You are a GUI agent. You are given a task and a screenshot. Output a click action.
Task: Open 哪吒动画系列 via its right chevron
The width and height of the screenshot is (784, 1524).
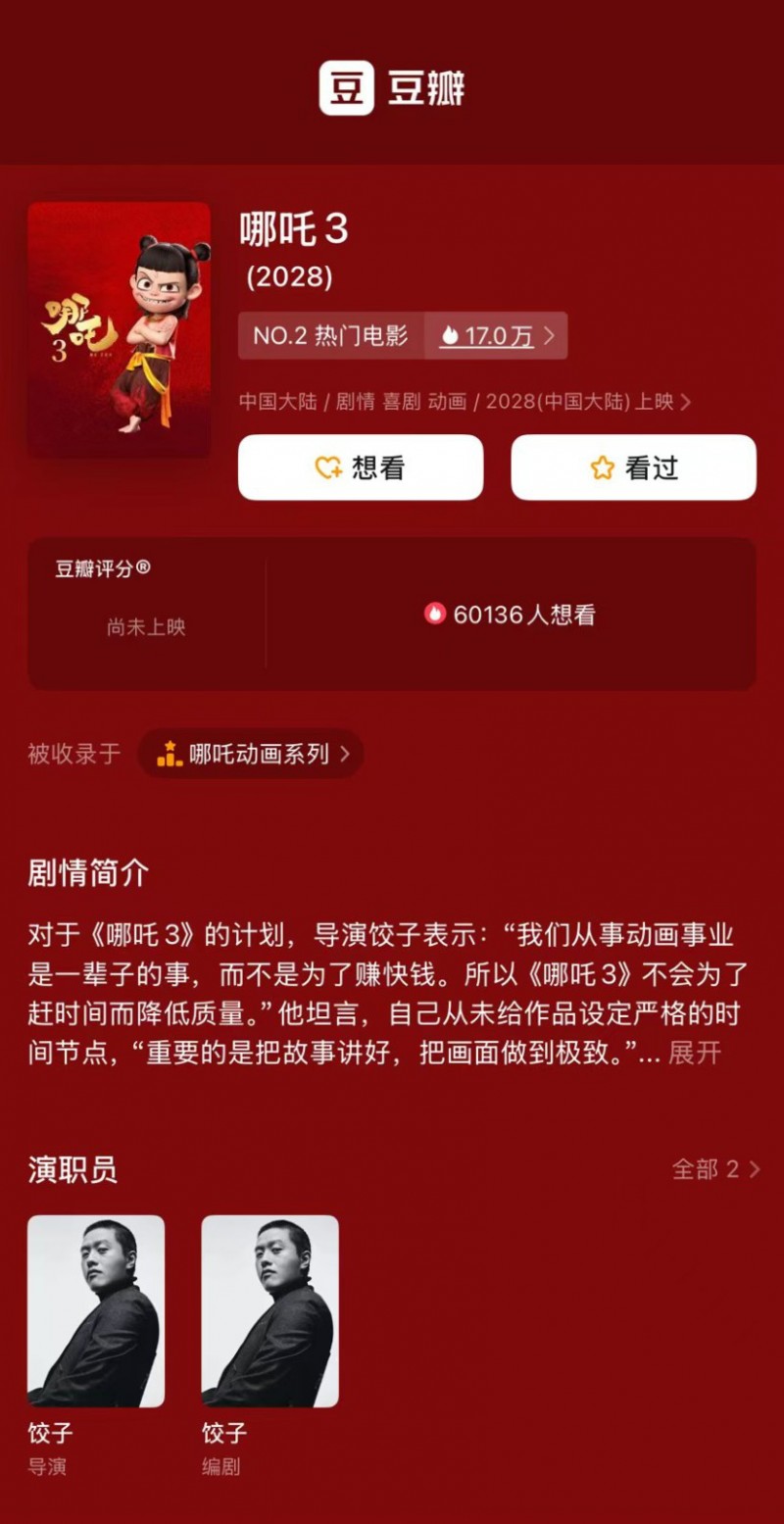tap(347, 755)
